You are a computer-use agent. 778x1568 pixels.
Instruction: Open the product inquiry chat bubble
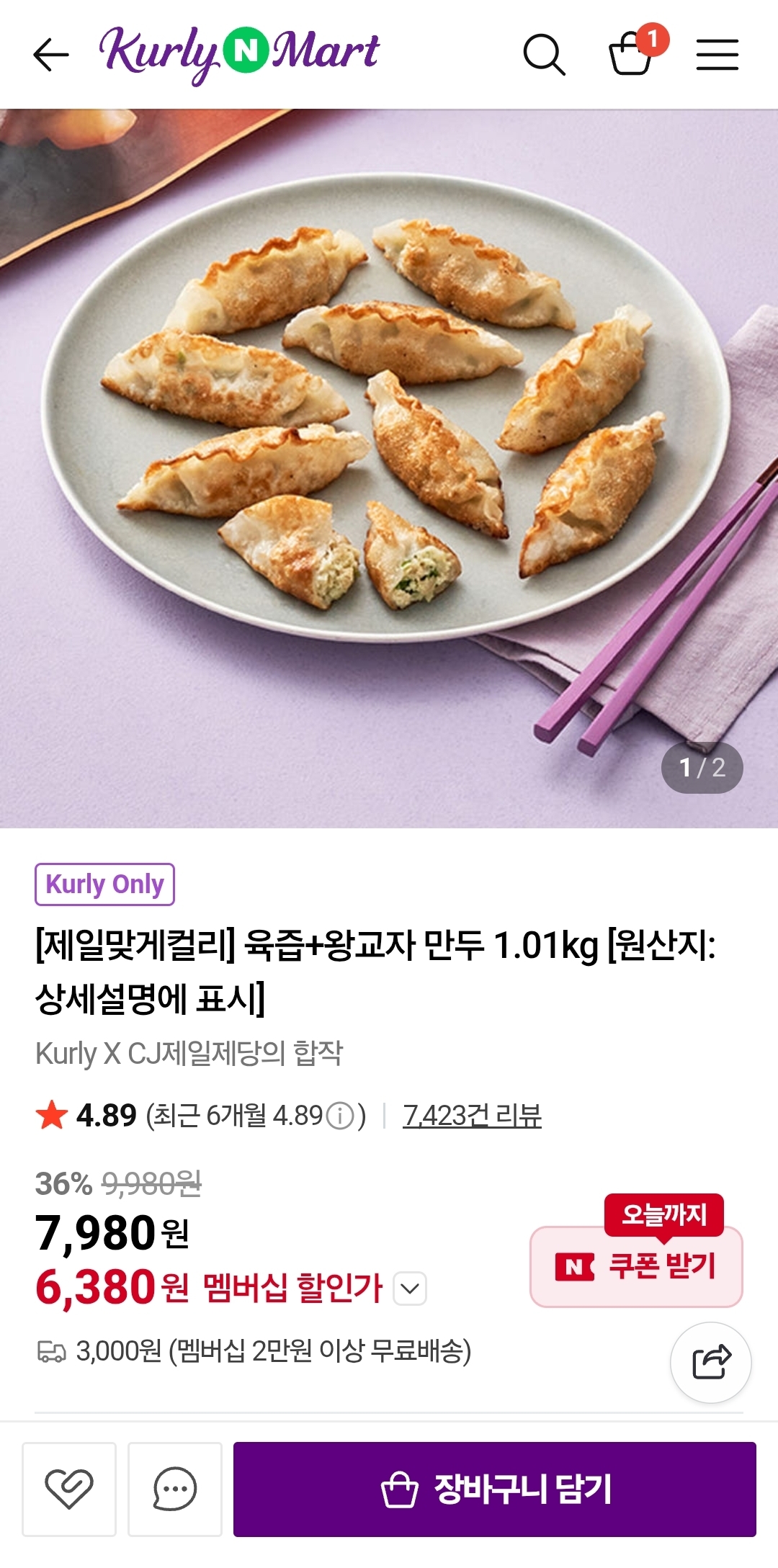[x=175, y=1489]
